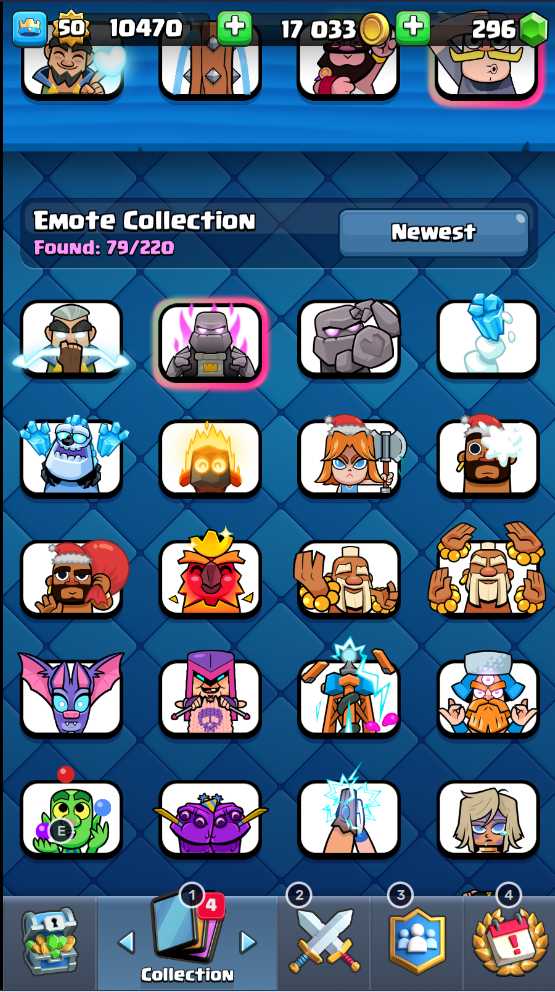
Task: Go to previous Collection page arrow
Action: [x=127, y=943]
